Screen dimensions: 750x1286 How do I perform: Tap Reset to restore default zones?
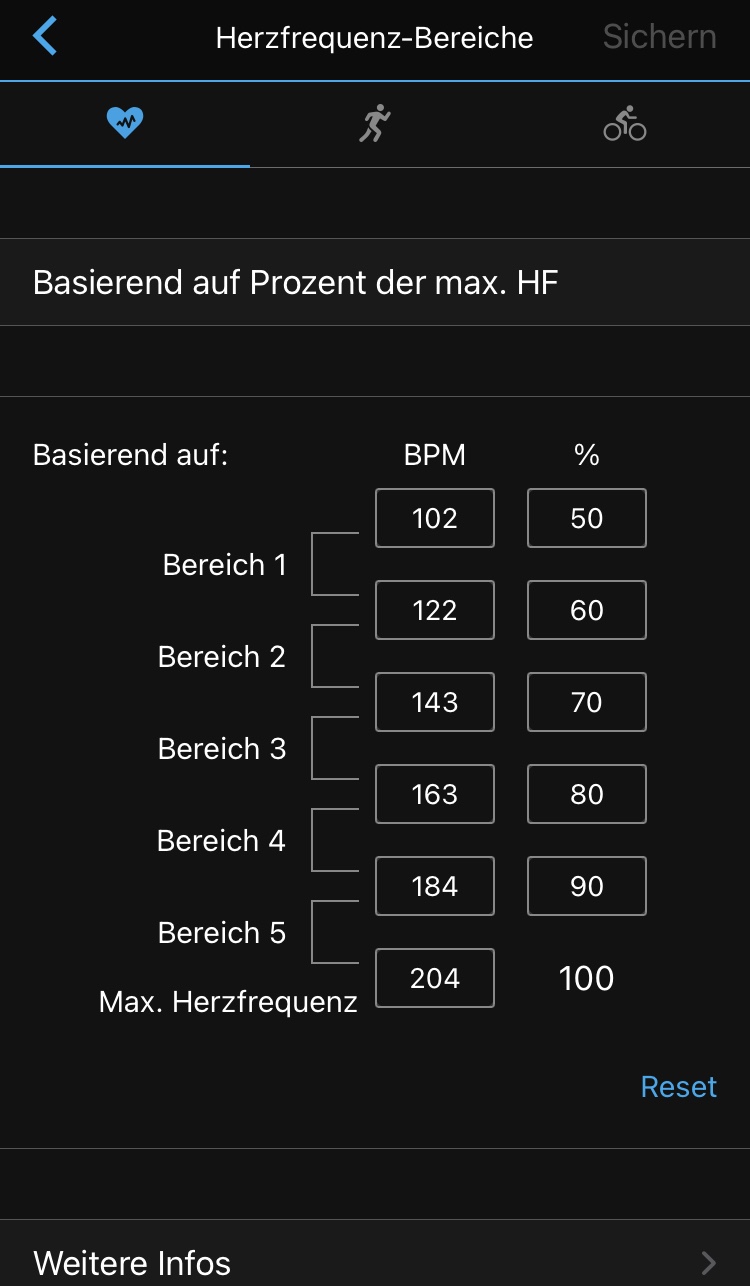pos(678,1087)
